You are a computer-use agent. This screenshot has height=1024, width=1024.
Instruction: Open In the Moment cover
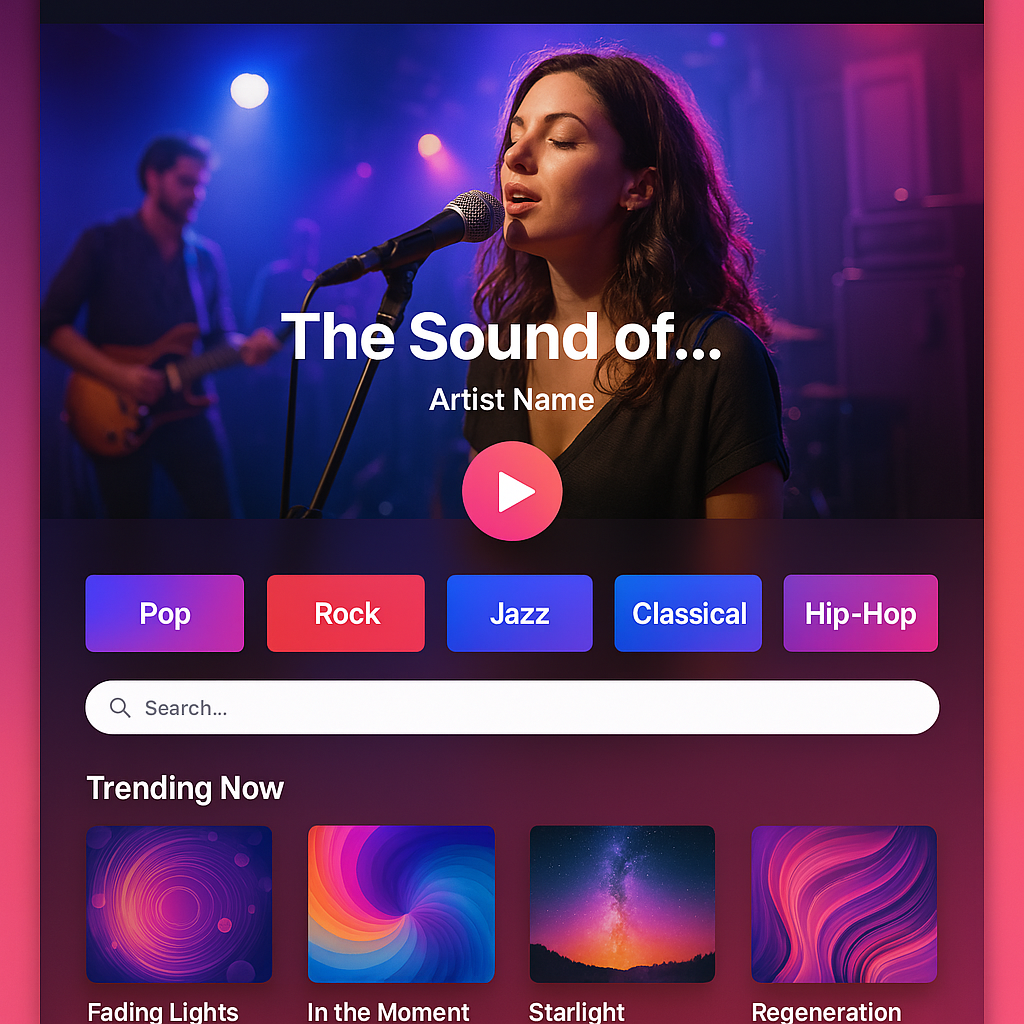(401, 904)
